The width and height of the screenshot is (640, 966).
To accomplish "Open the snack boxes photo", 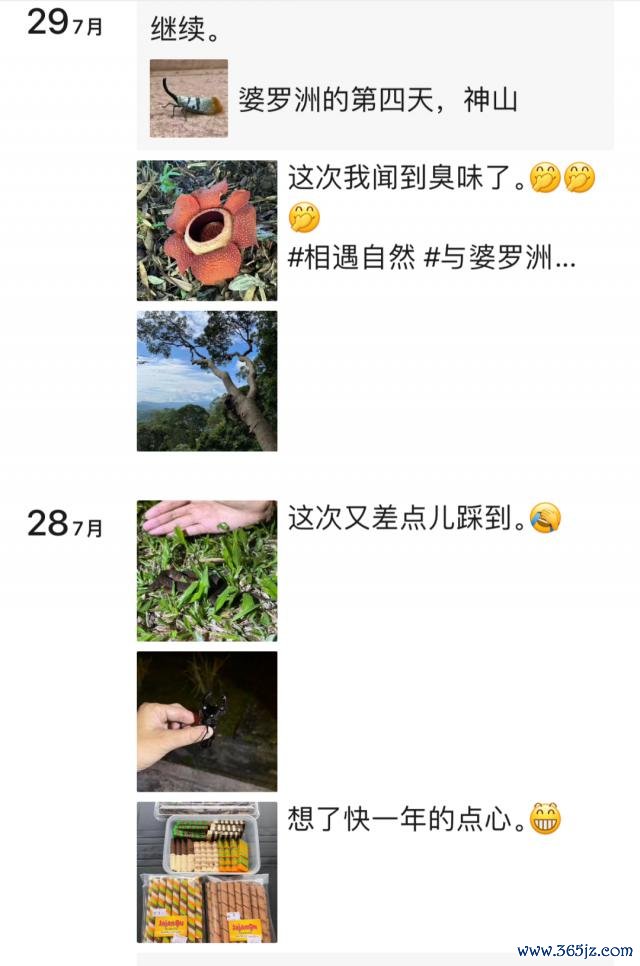I will 207,872.
